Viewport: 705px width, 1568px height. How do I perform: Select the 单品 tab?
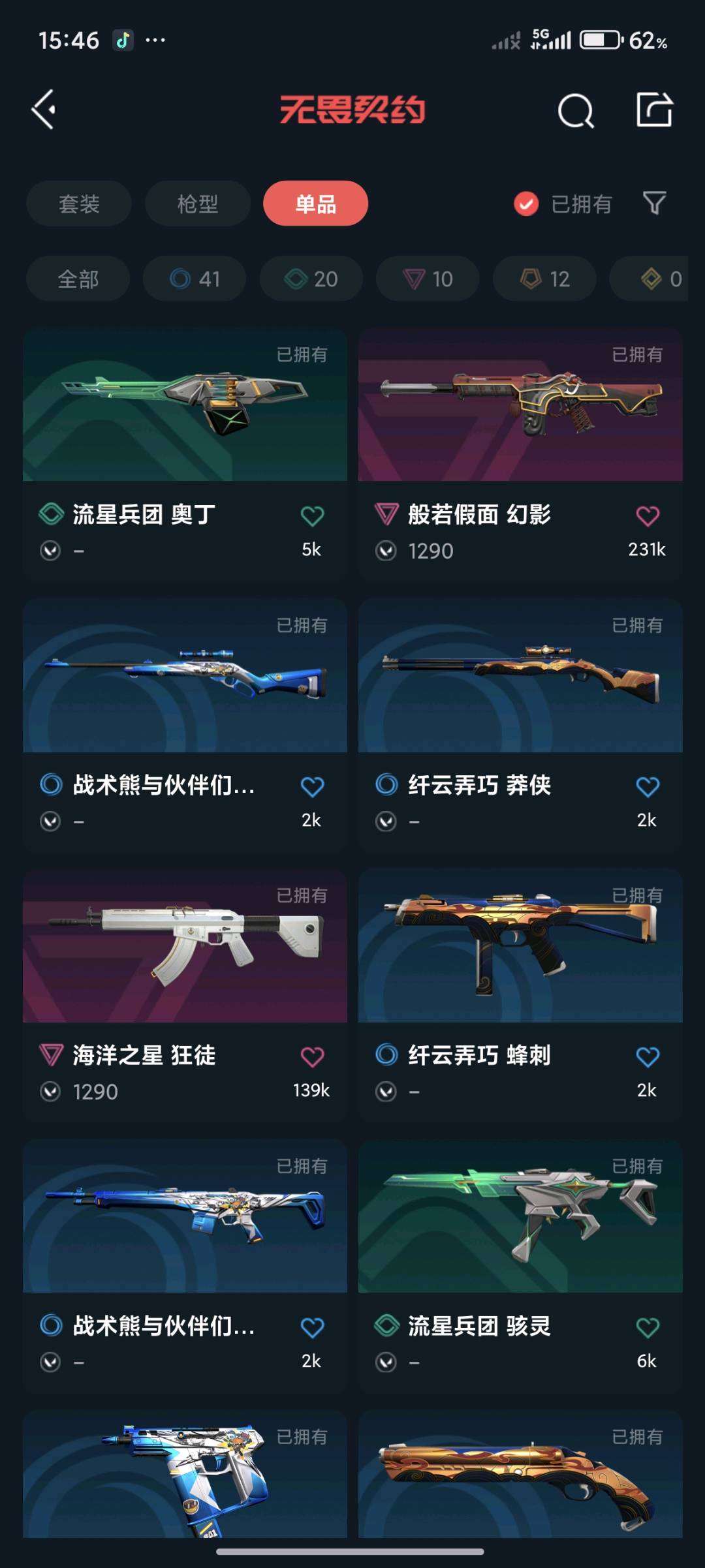click(x=315, y=204)
